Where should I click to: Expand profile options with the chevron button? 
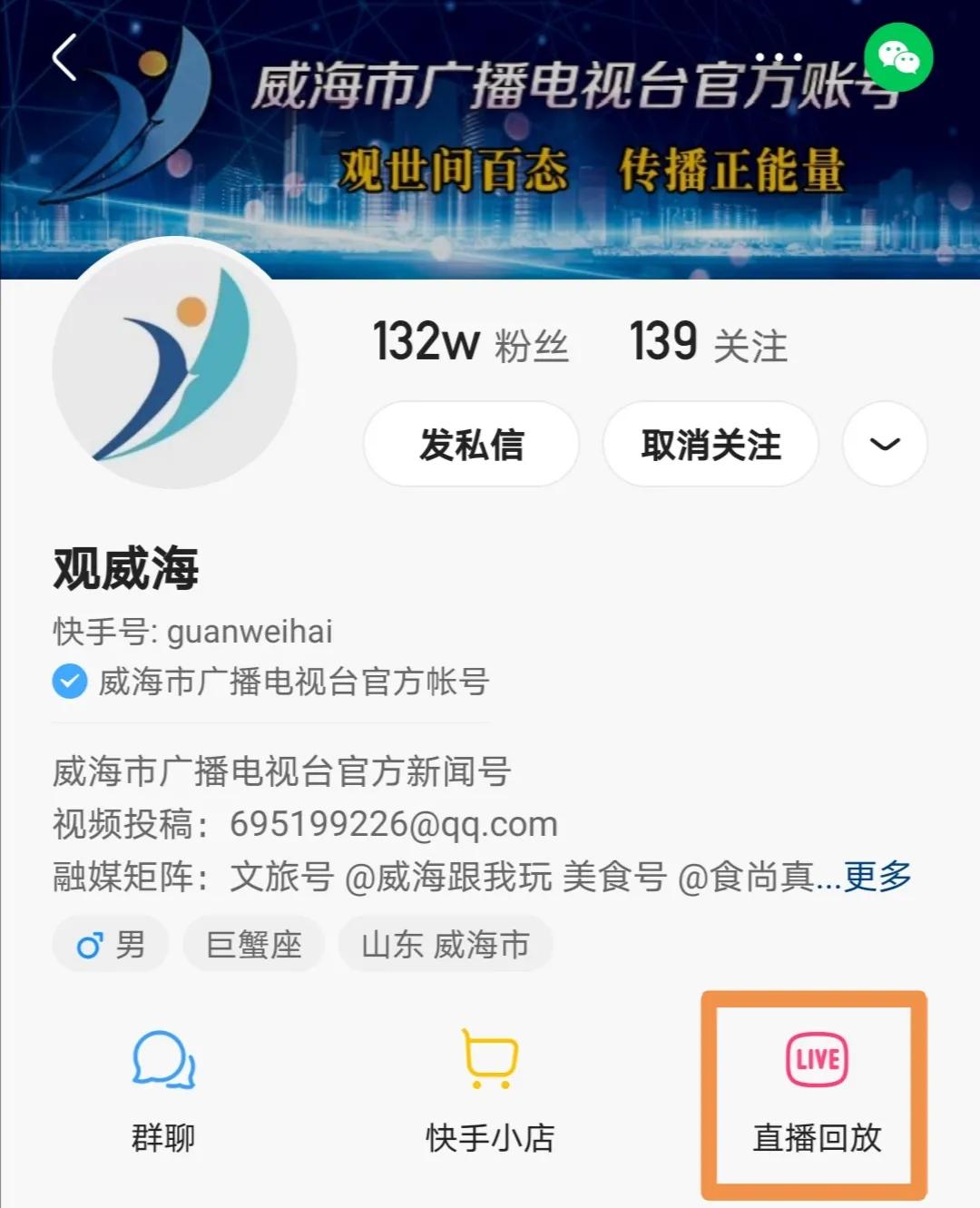point(884,444)
